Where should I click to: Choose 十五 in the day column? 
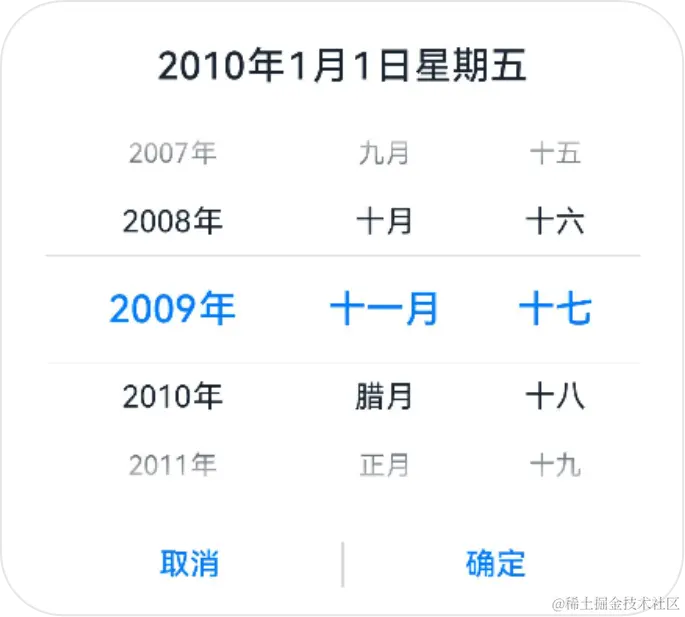(555, 154)
